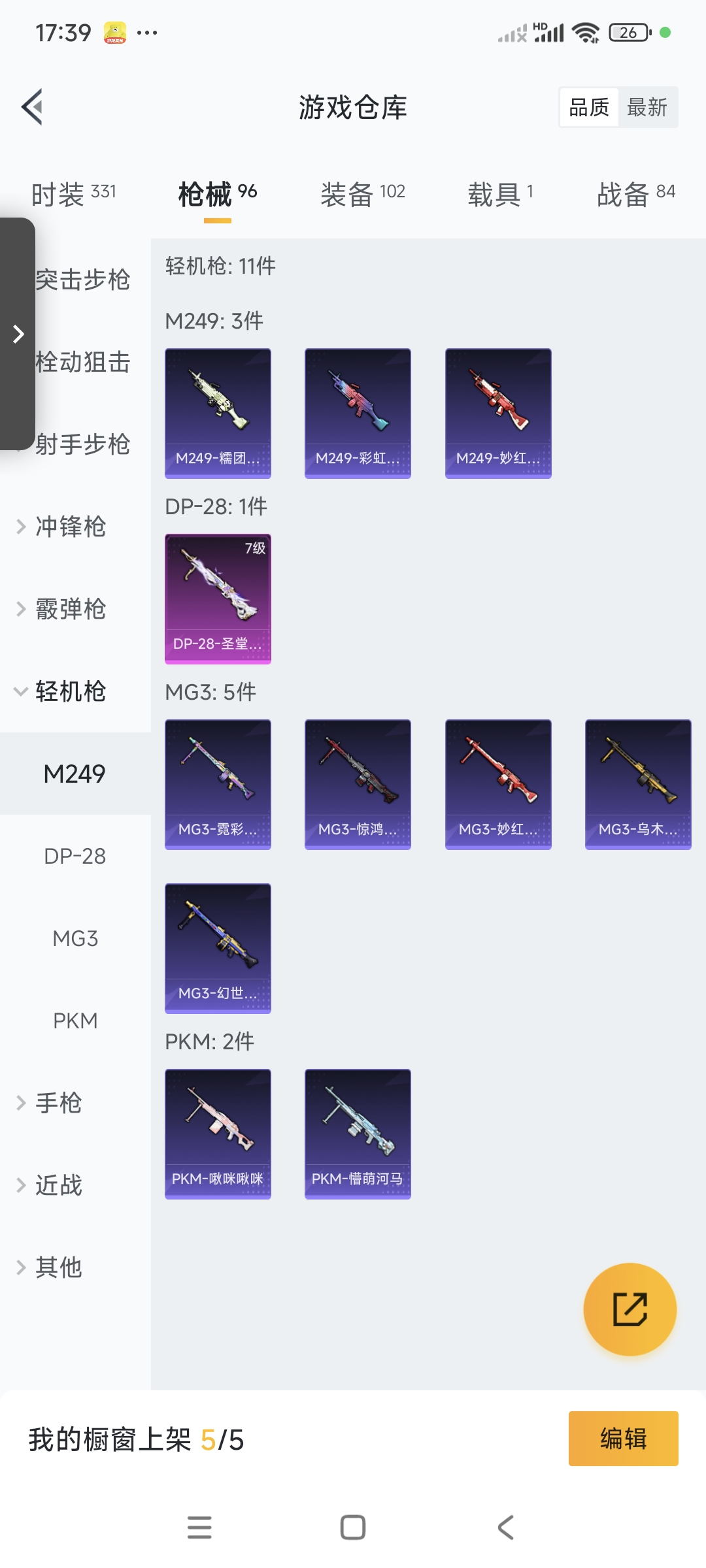Open the side panel arrow handle
The height and width of the screenshot is (1568, 706).
pyautogui.click(x=18, y=334)
